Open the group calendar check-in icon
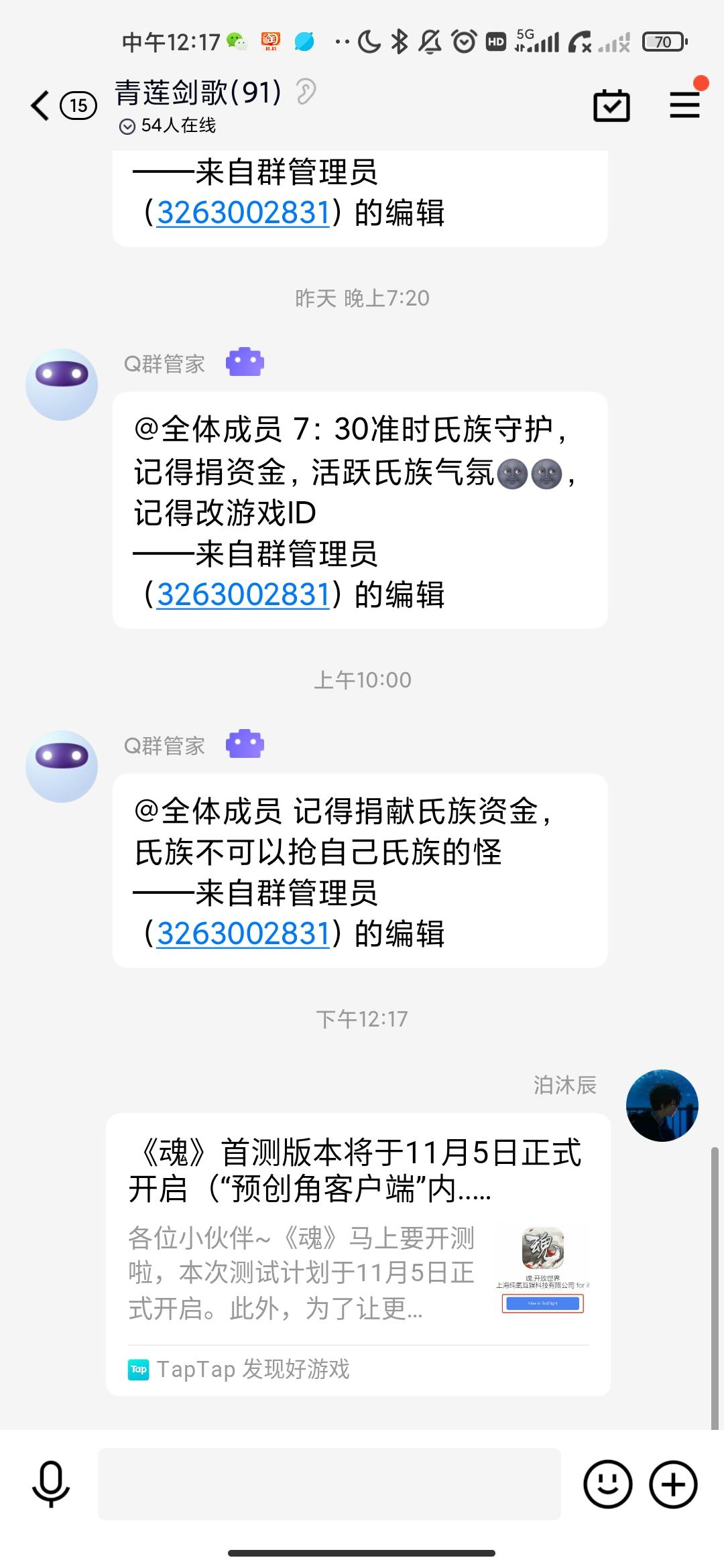 coord(611,106)
